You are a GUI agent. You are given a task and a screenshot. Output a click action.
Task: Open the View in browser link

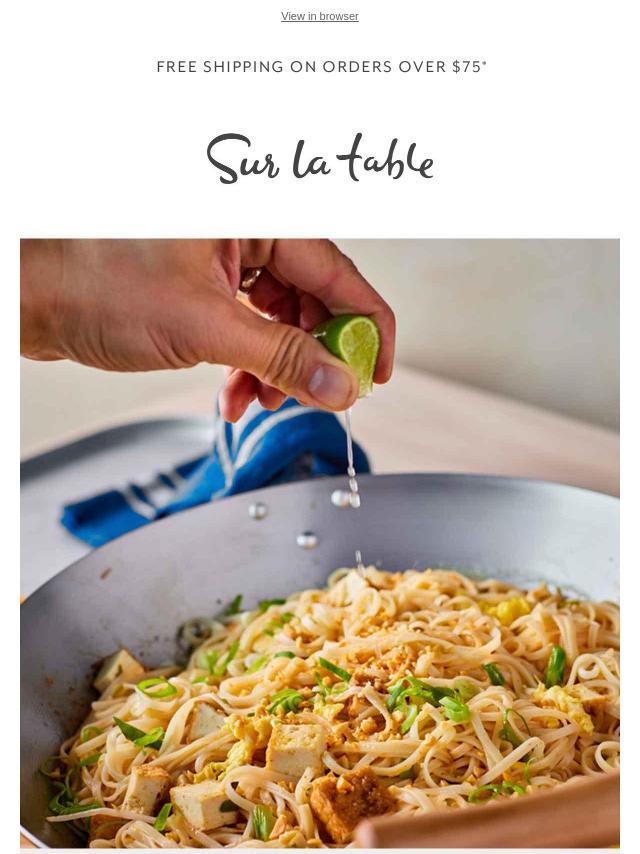click(319, 16)
